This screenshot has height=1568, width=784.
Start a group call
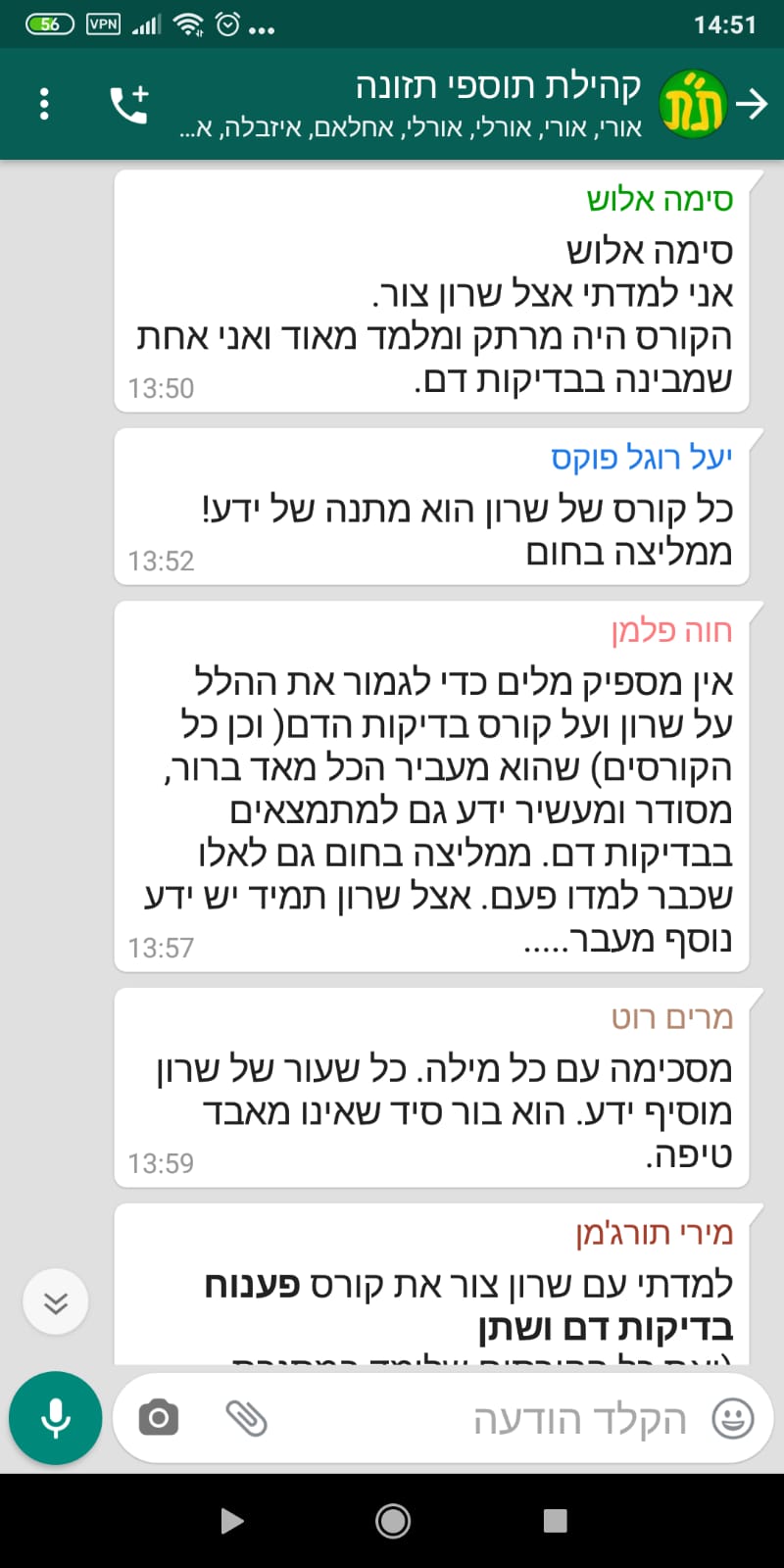(x=129, y=104)
